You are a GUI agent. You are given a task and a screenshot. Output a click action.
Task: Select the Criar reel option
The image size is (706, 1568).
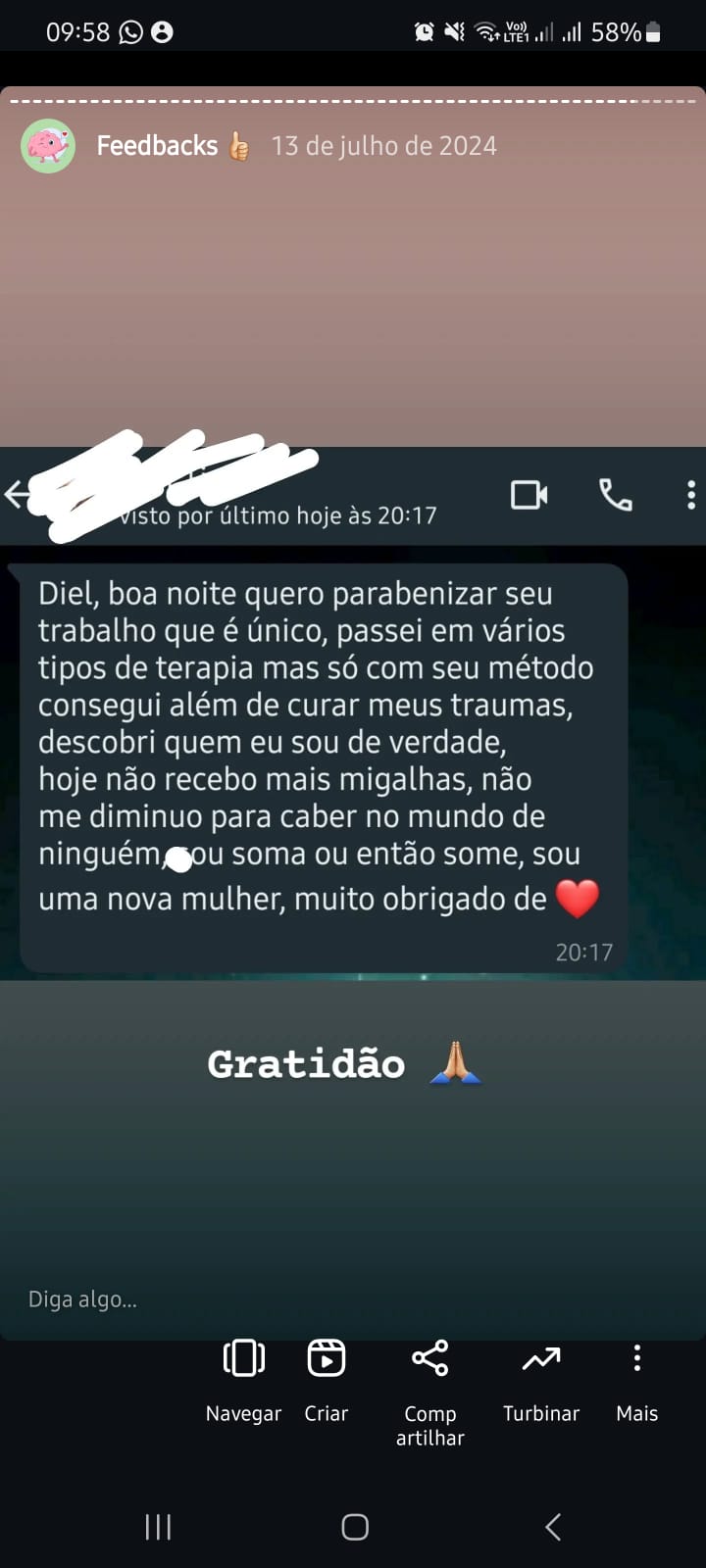tap(326, 1380)
